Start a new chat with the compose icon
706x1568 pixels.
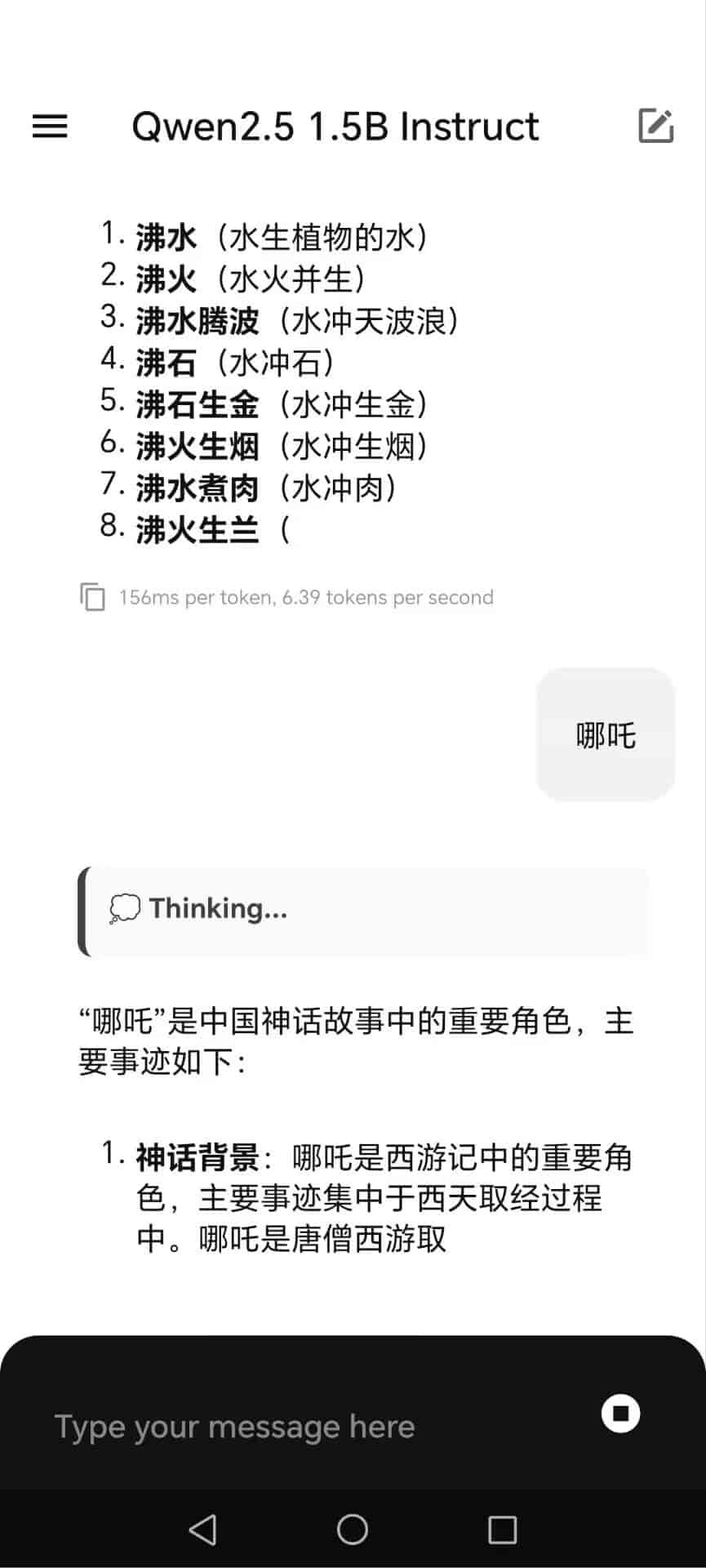tap(655, 126)
